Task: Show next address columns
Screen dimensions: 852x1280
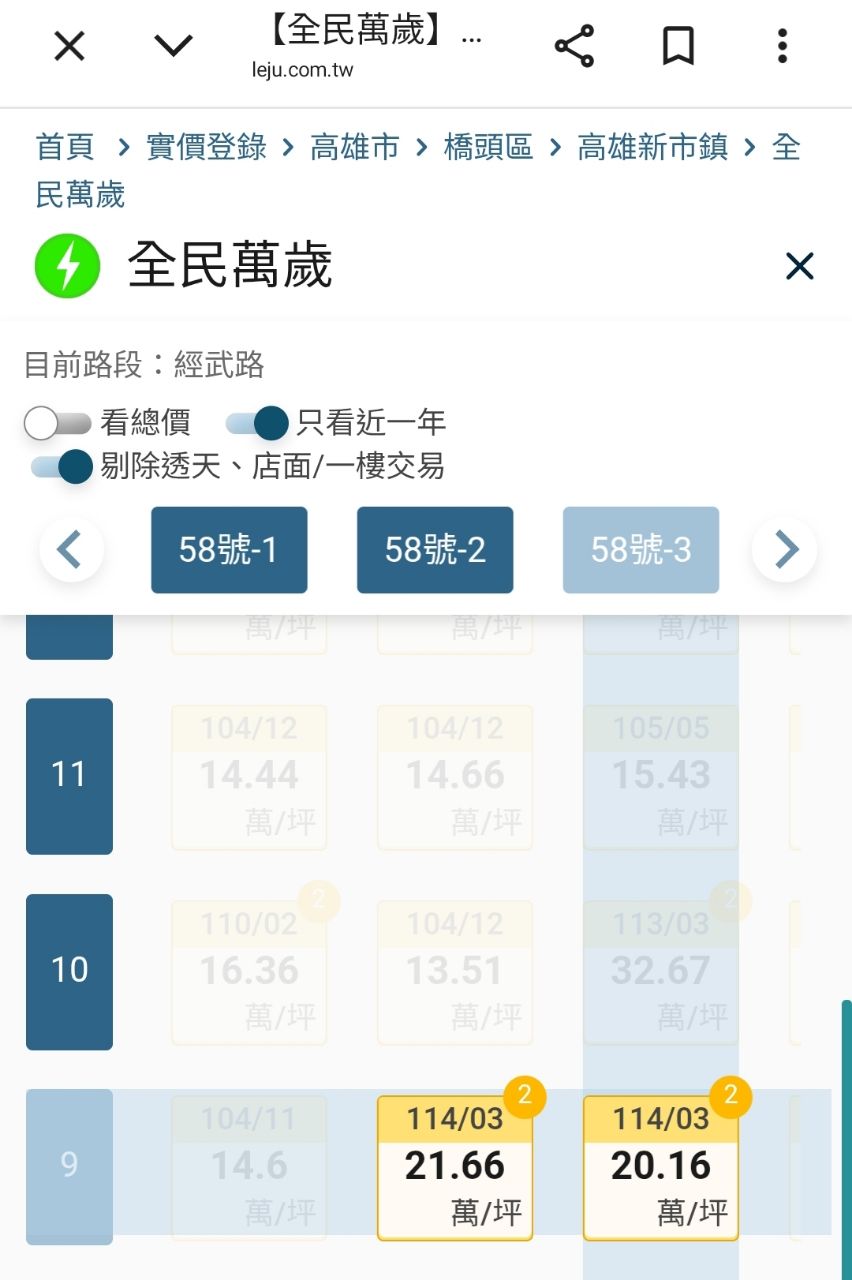Action: point(785,550)
